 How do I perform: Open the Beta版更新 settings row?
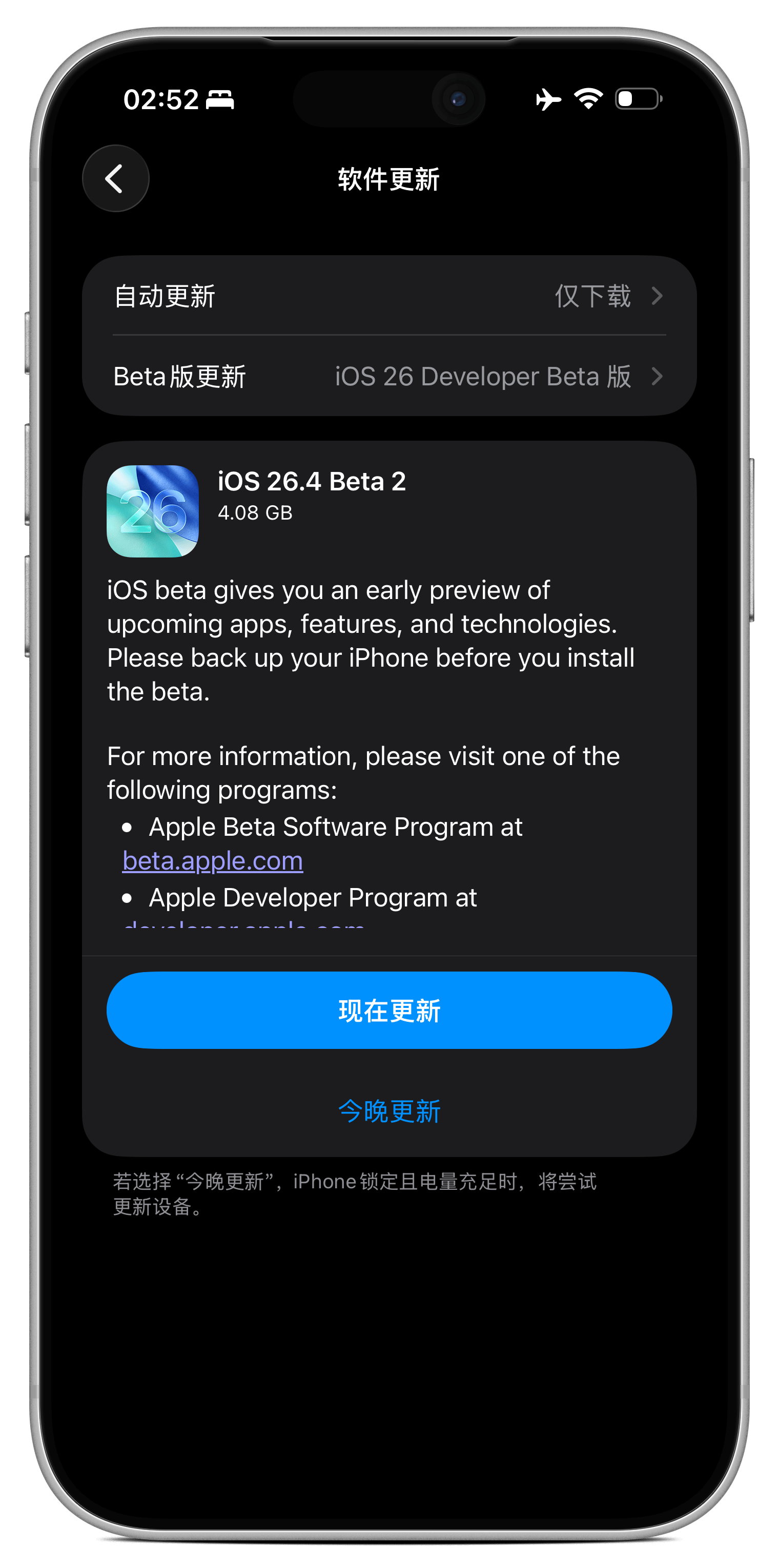[389, 376]
